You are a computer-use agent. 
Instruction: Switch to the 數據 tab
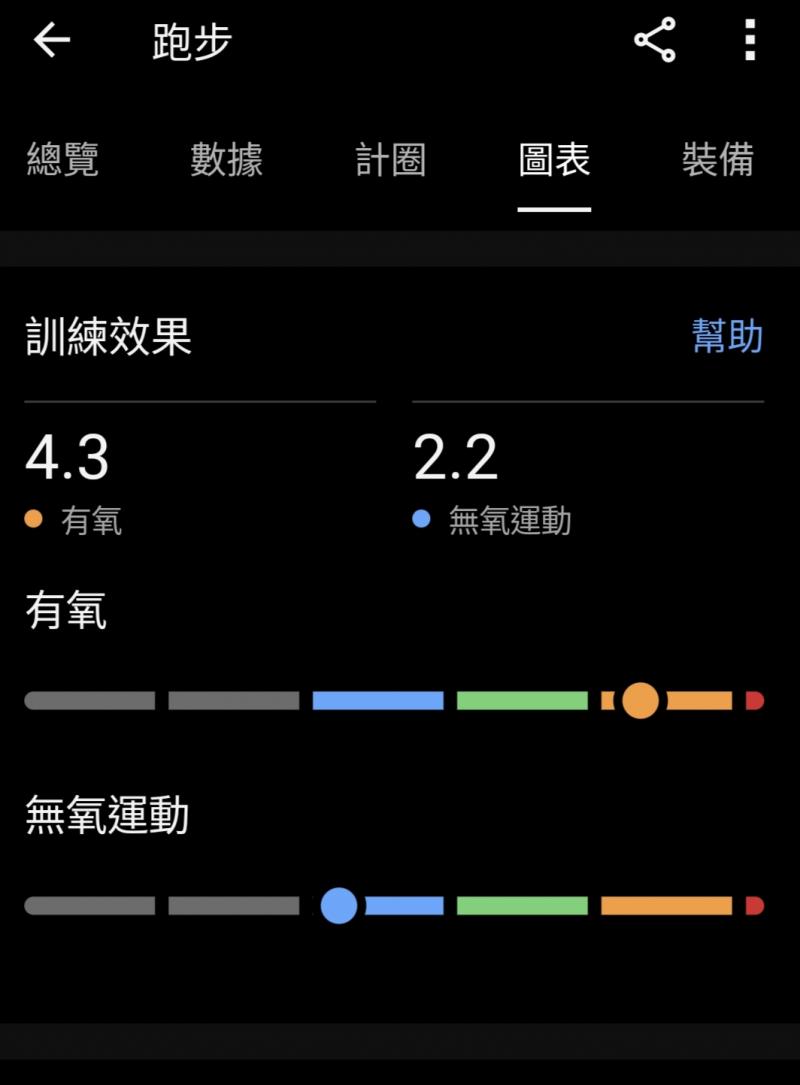[226, 160]
